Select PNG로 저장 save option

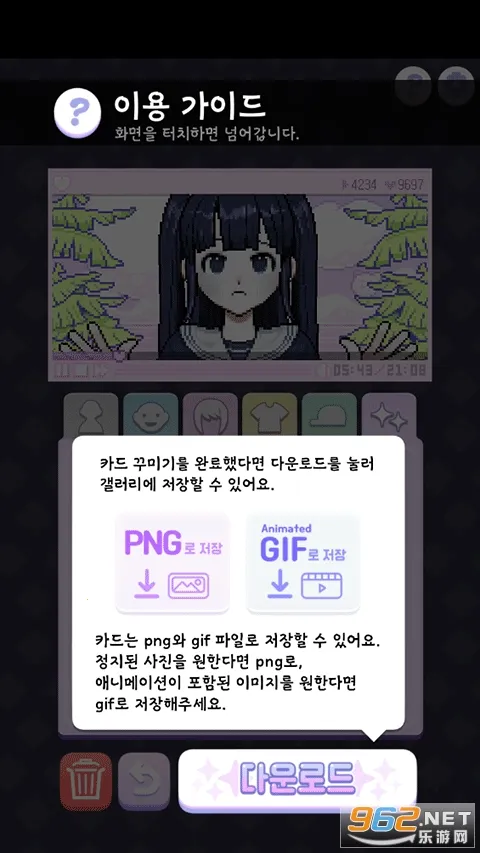click(173, 563)
